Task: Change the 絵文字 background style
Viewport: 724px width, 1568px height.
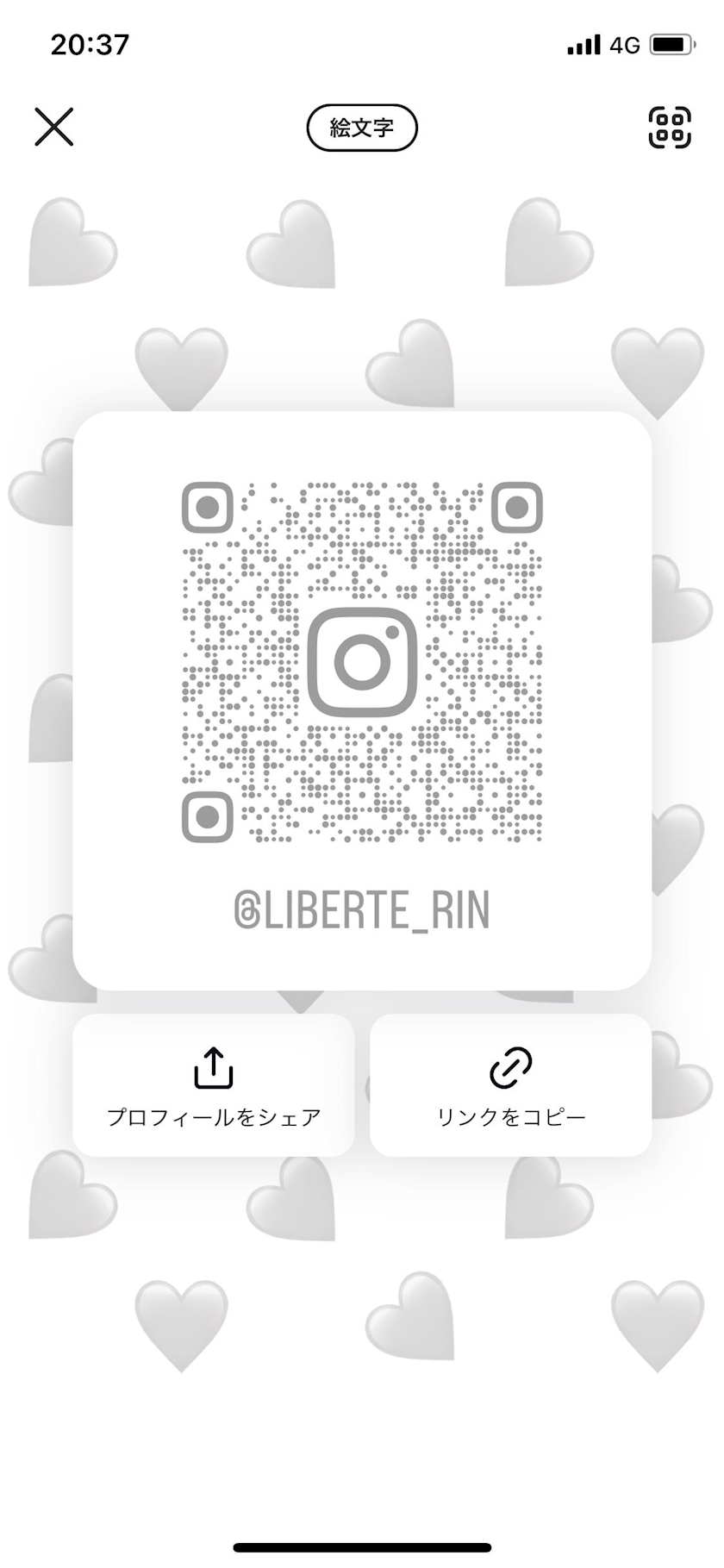Action: coord(362,128)
